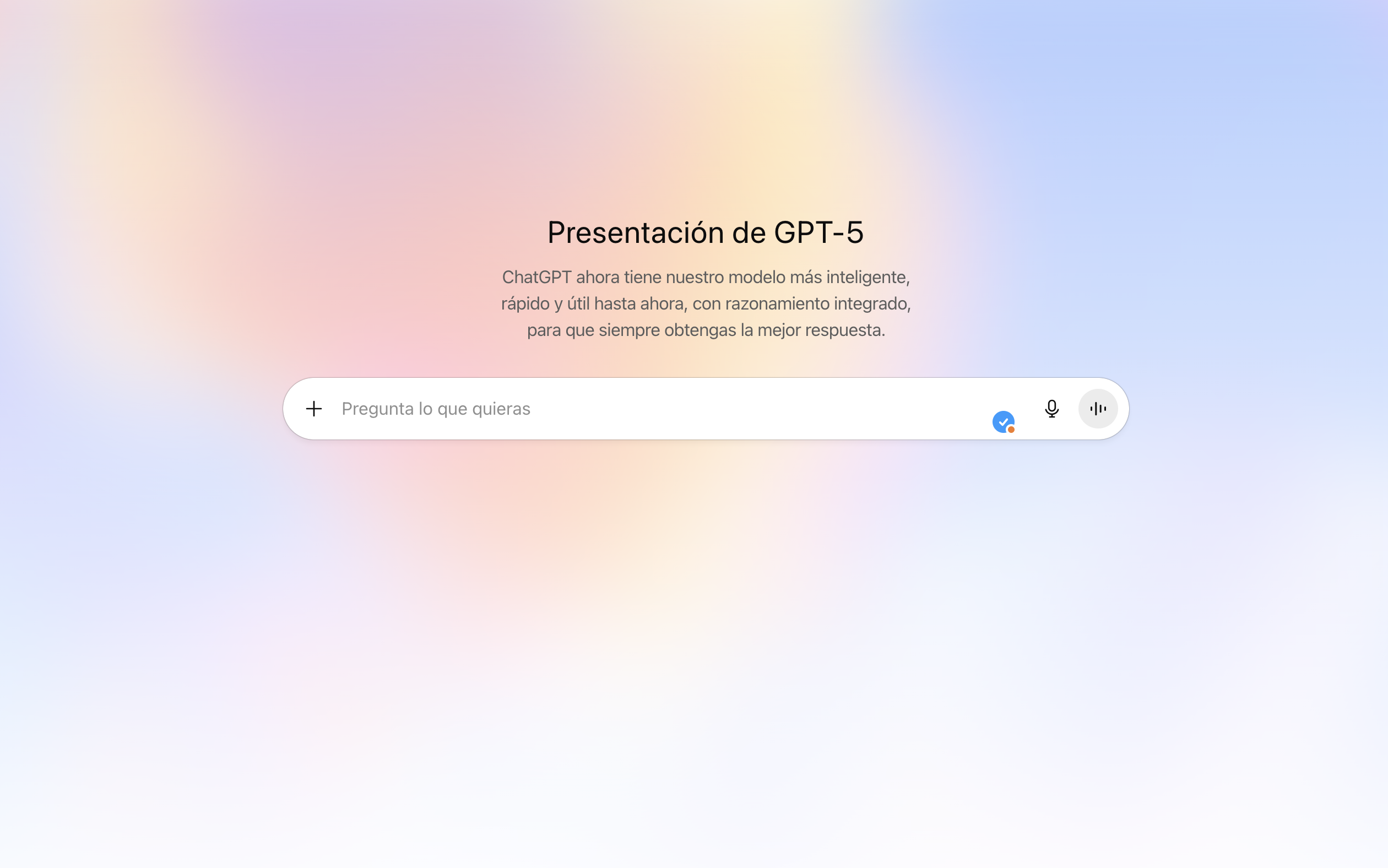Tap the plus attach icon
1388x868 pixels.
point(314,409)
